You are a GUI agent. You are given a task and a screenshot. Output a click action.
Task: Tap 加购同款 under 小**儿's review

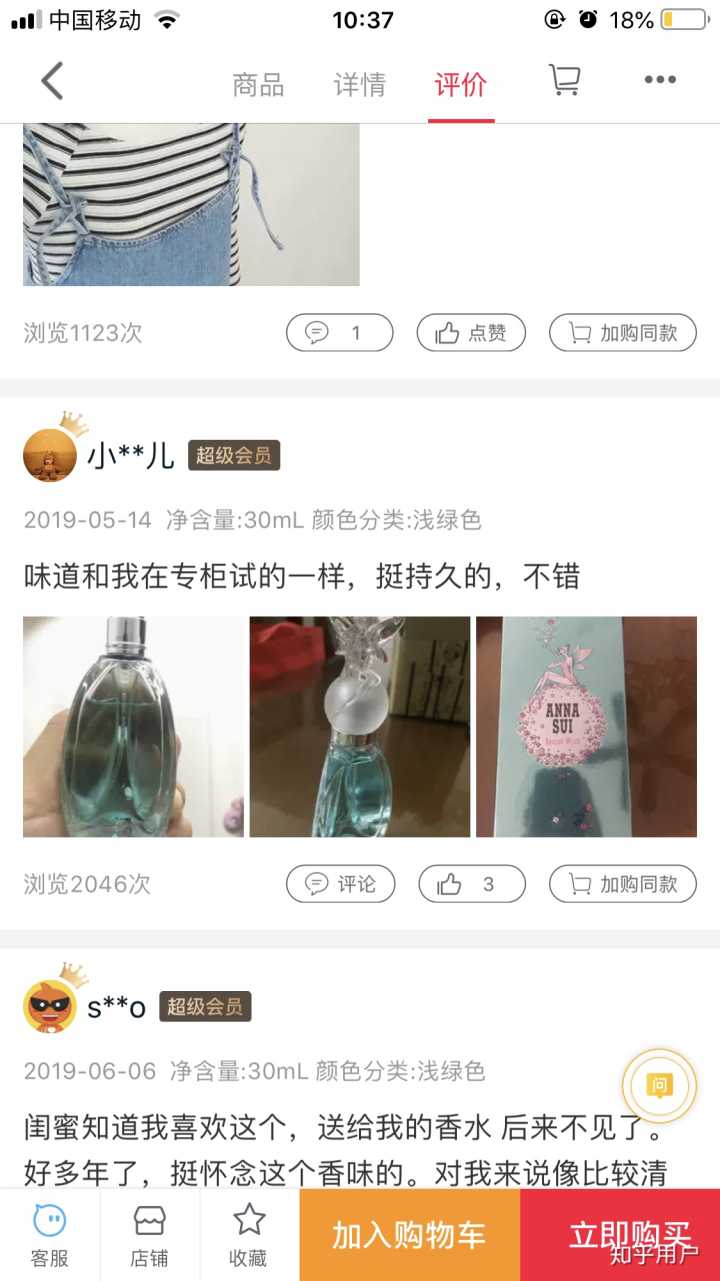tap(622, 884)
